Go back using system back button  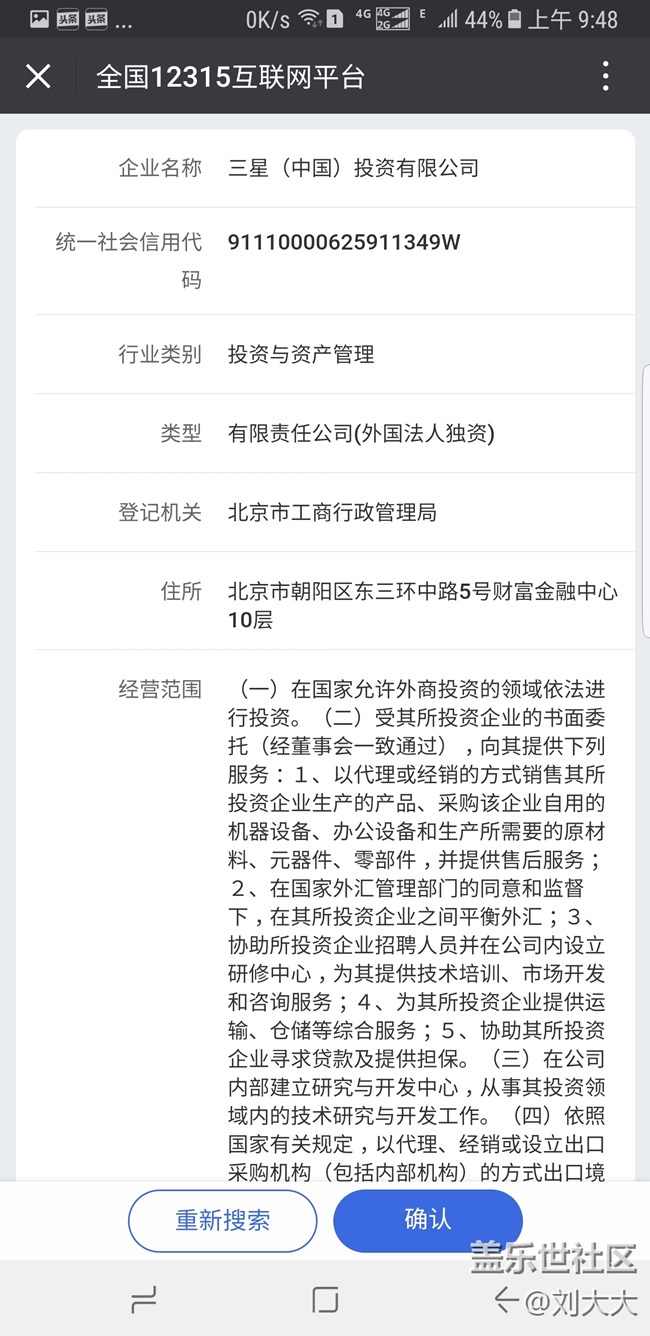click(506, 1299)
